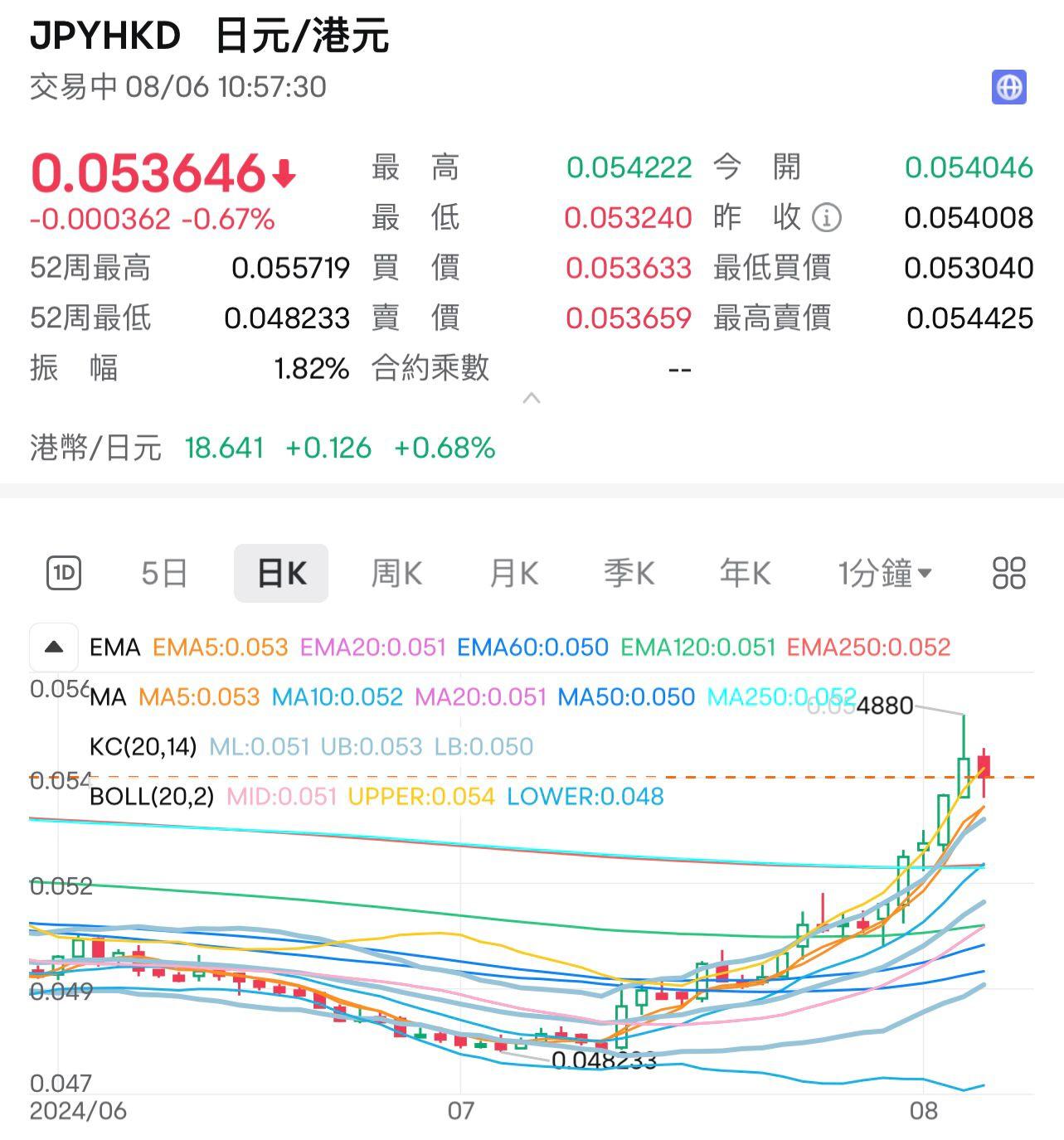Switch to the 月K tab
This screenshot has height=1140, width=1064.
512,572
